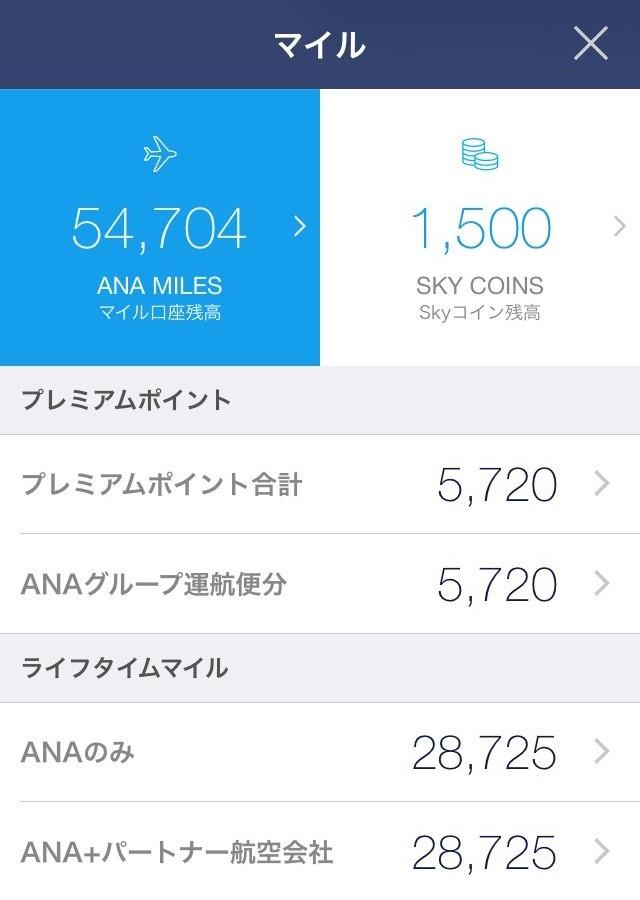
Task: View ANA+パートナー航空会社 lifetime miles
Action: pyautogui.click(x=320, y=852)
